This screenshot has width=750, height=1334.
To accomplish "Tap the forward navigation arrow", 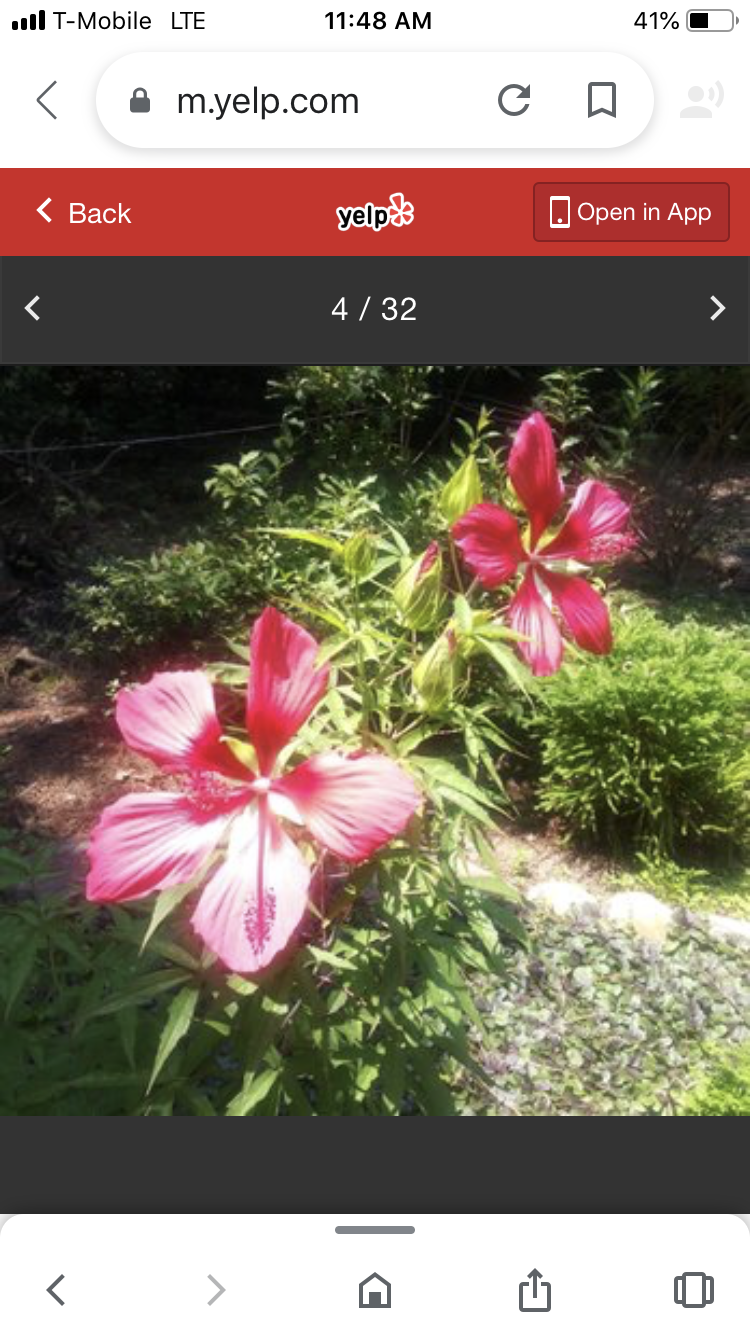I will (215, 1290).
